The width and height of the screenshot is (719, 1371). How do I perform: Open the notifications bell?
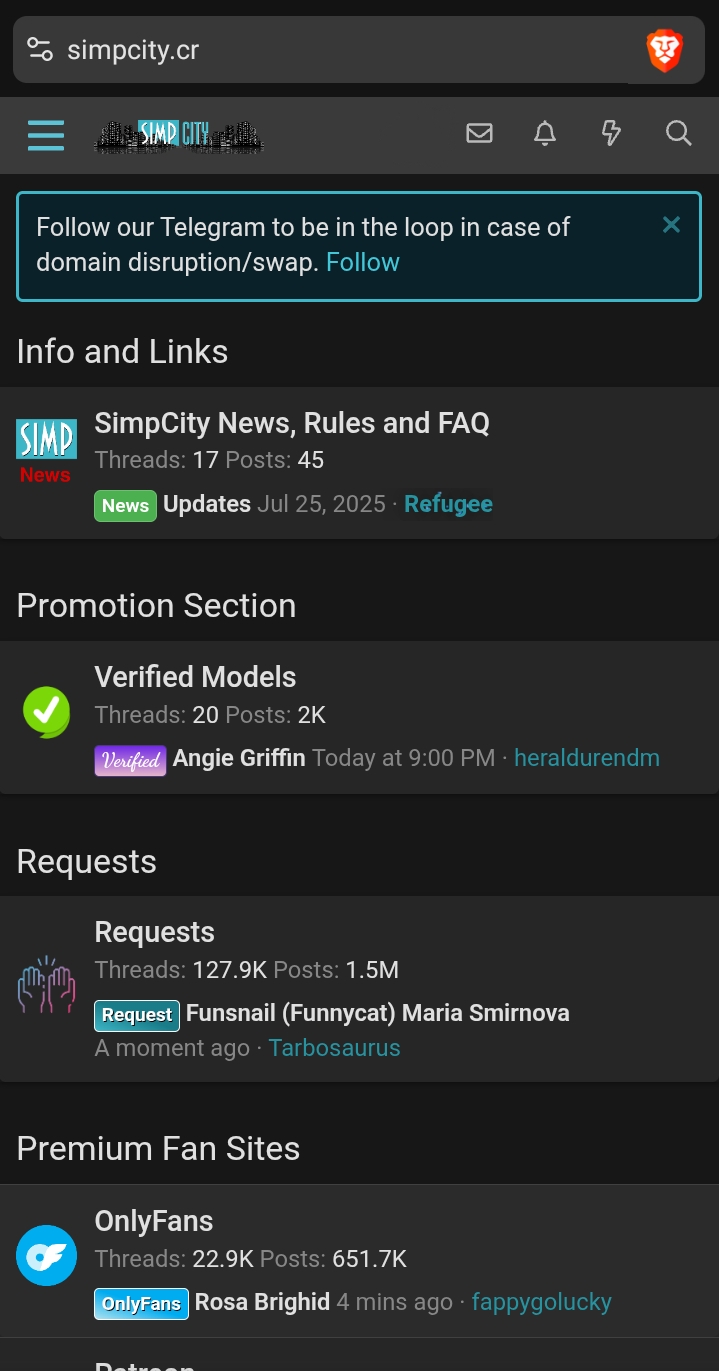(545, 133)
